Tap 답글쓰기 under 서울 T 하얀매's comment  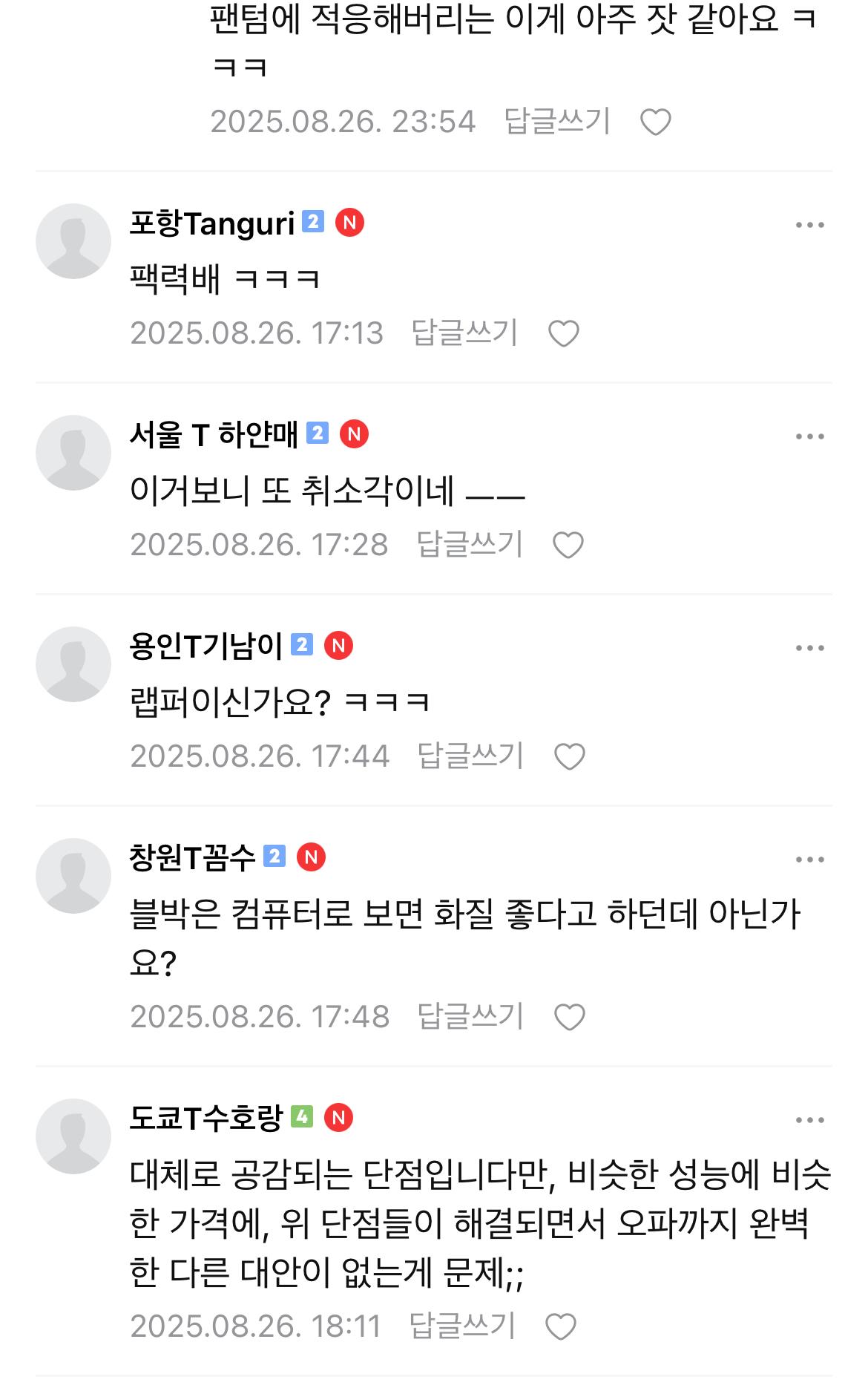pyautogui.click(x=470, y=544)
